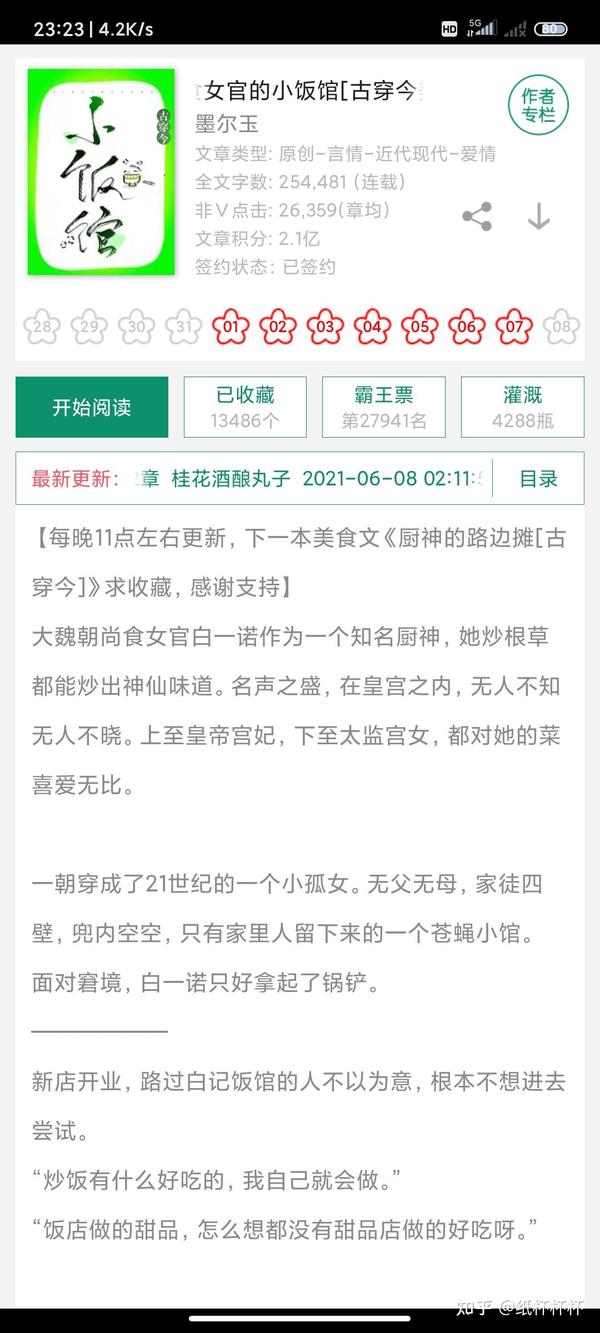Open the 目录 table of contents
The width and height of the screenshot is (600, 1333).
(538, 478)
